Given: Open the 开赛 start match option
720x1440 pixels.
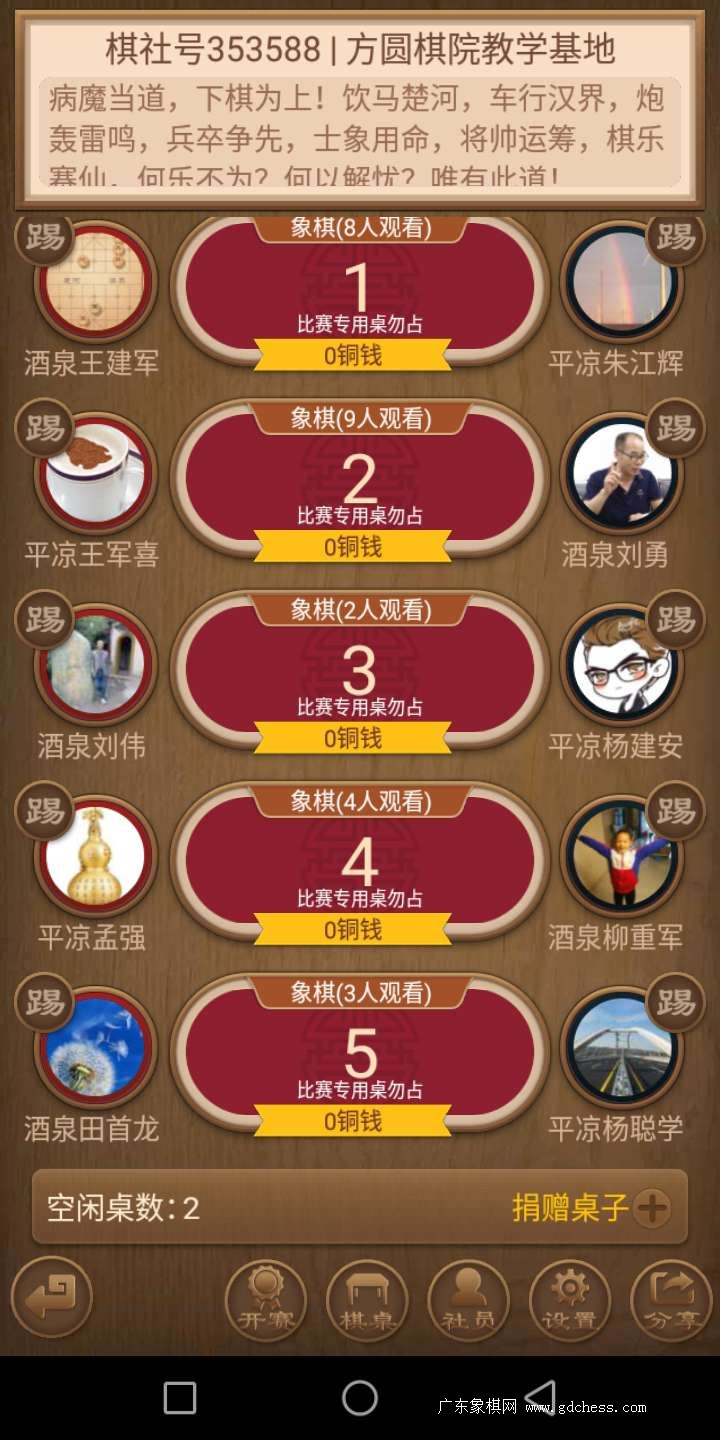Looking at the screenshot, I should (x=266, y=1300).
